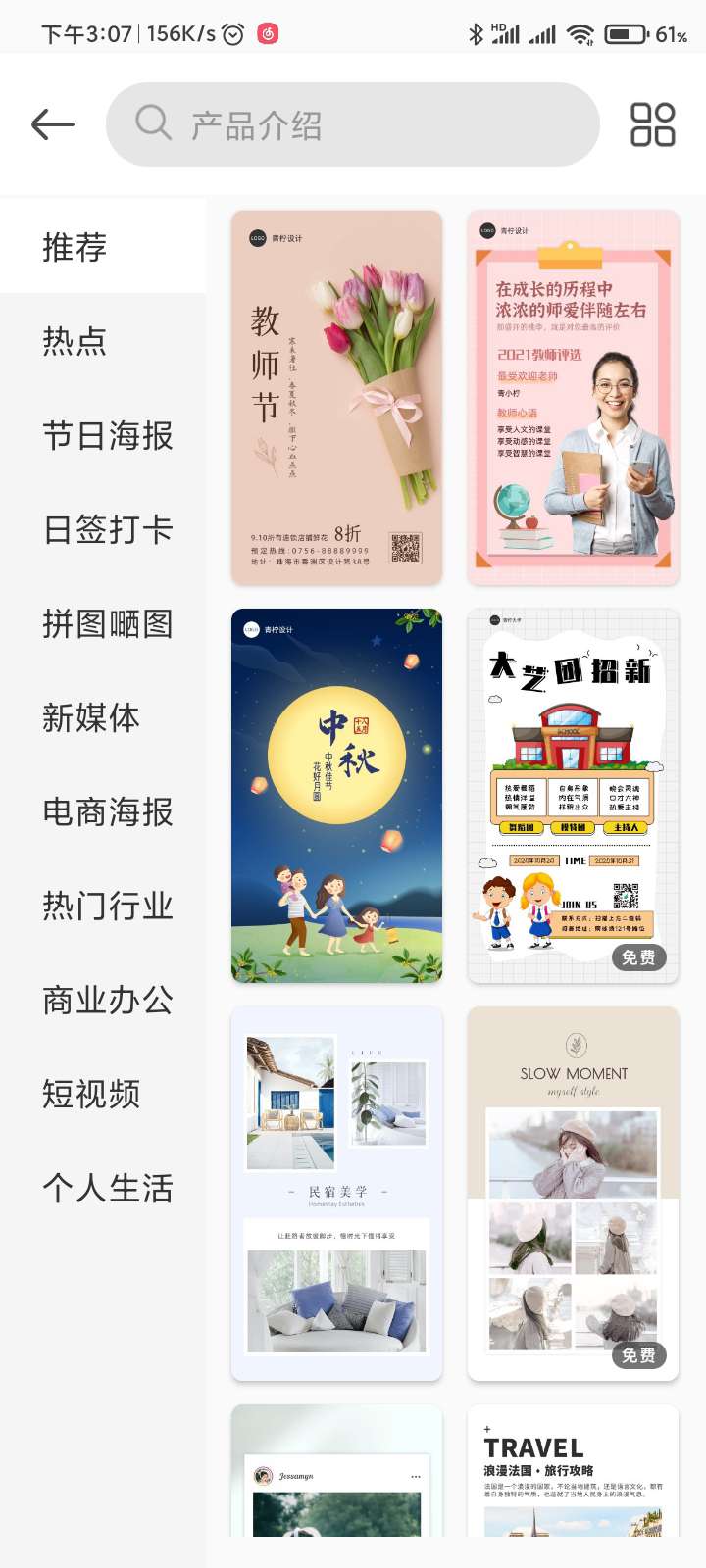Select the 个人生活 category
This screenshot has height=1568, width=706.
(x=107, y=1188)
